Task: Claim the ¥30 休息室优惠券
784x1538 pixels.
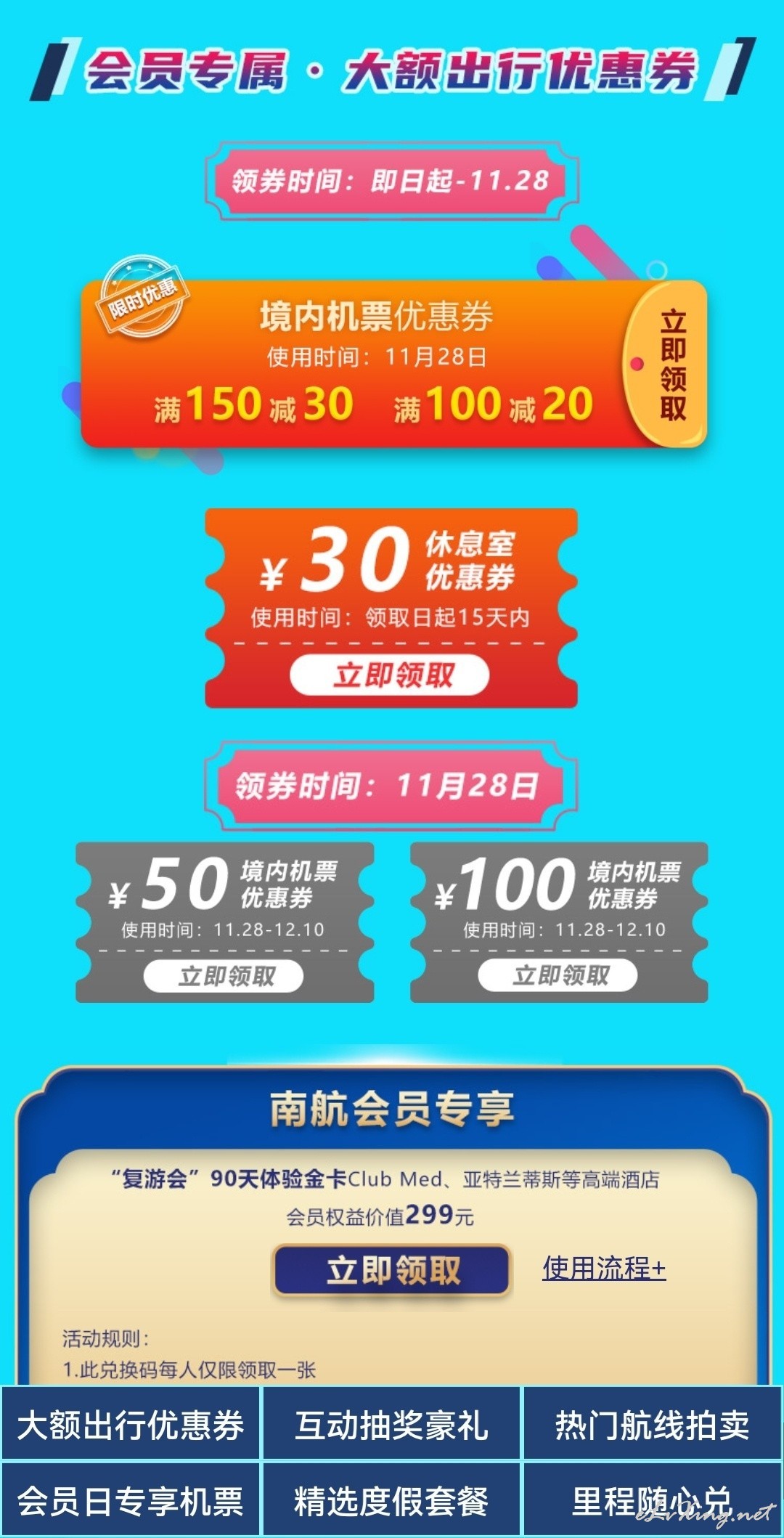Action: (390, 675)
